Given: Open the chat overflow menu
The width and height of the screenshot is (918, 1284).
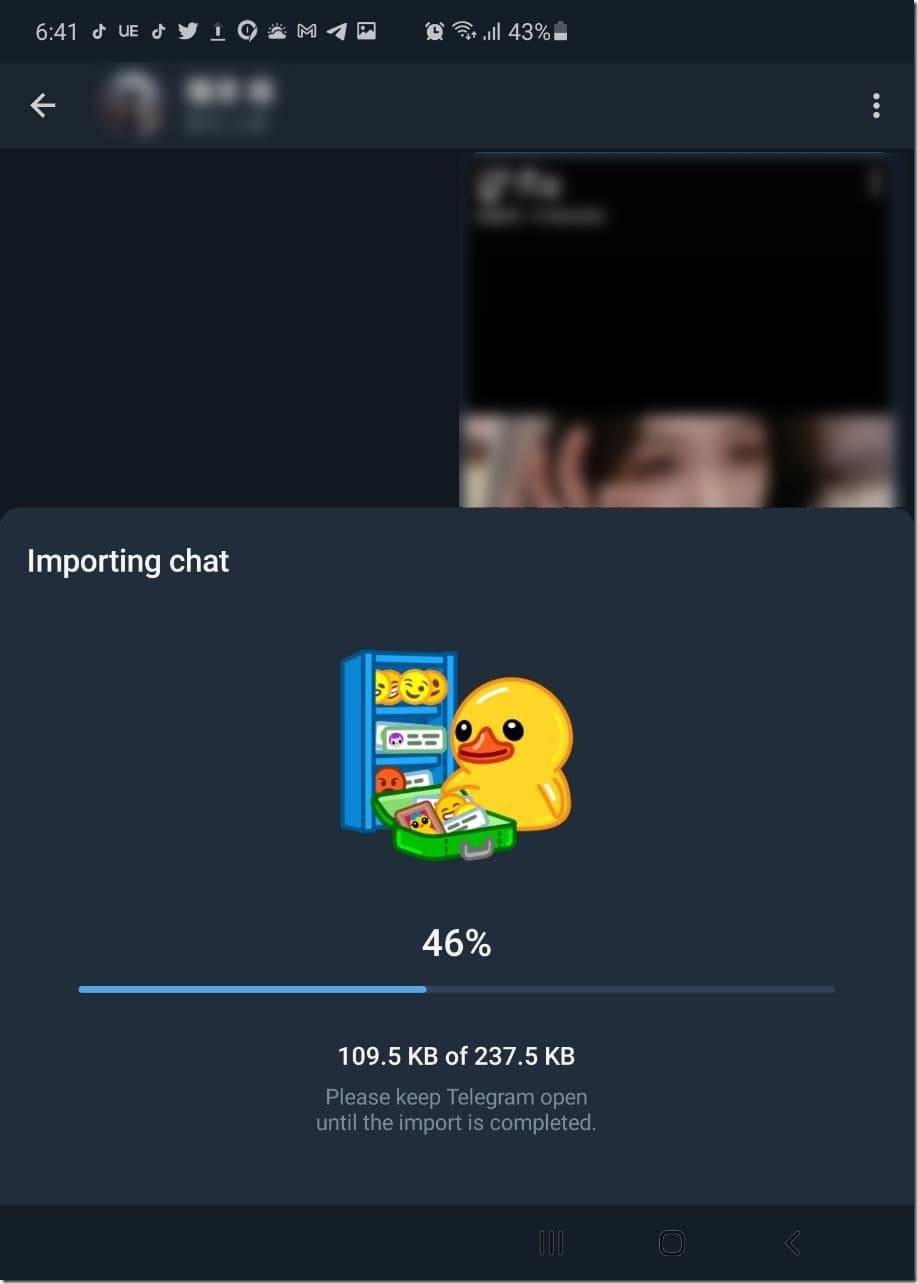Looking at the screenshot, I should (876, 105).
